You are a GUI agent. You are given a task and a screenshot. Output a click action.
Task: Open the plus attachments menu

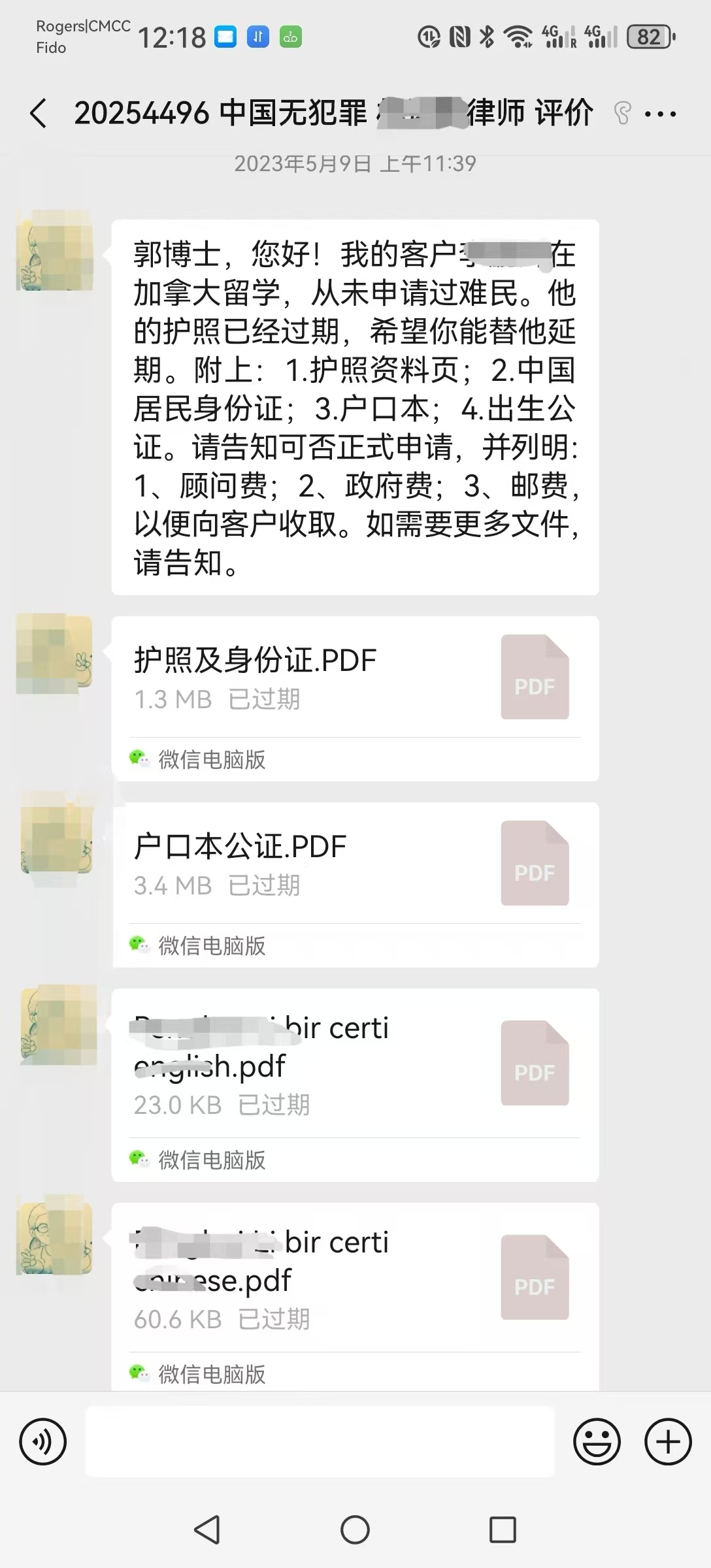click(x=668, y=1442)
